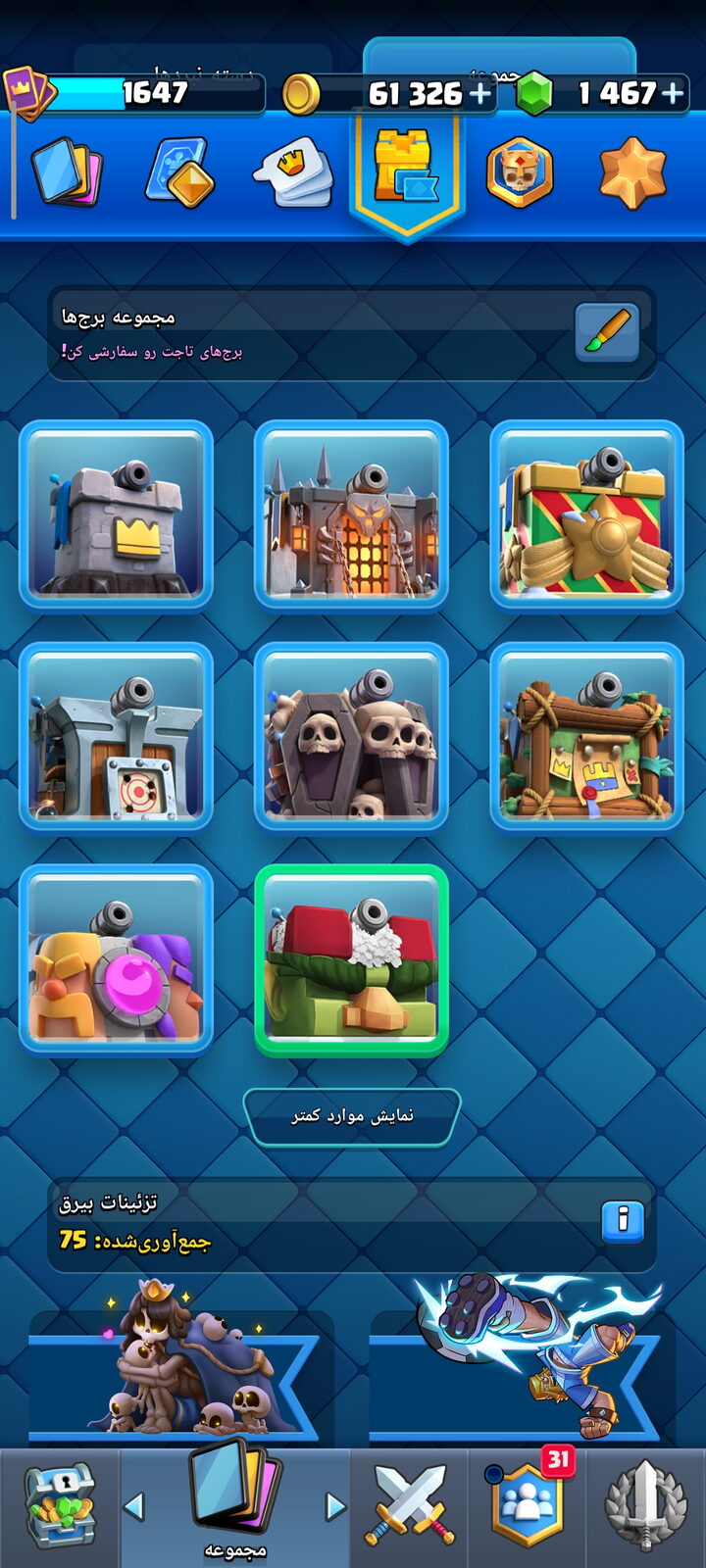Choose the wooden treasure map tower skin
The height and width of the screenshot is (1568, 706).
click(x=586, y=737)
